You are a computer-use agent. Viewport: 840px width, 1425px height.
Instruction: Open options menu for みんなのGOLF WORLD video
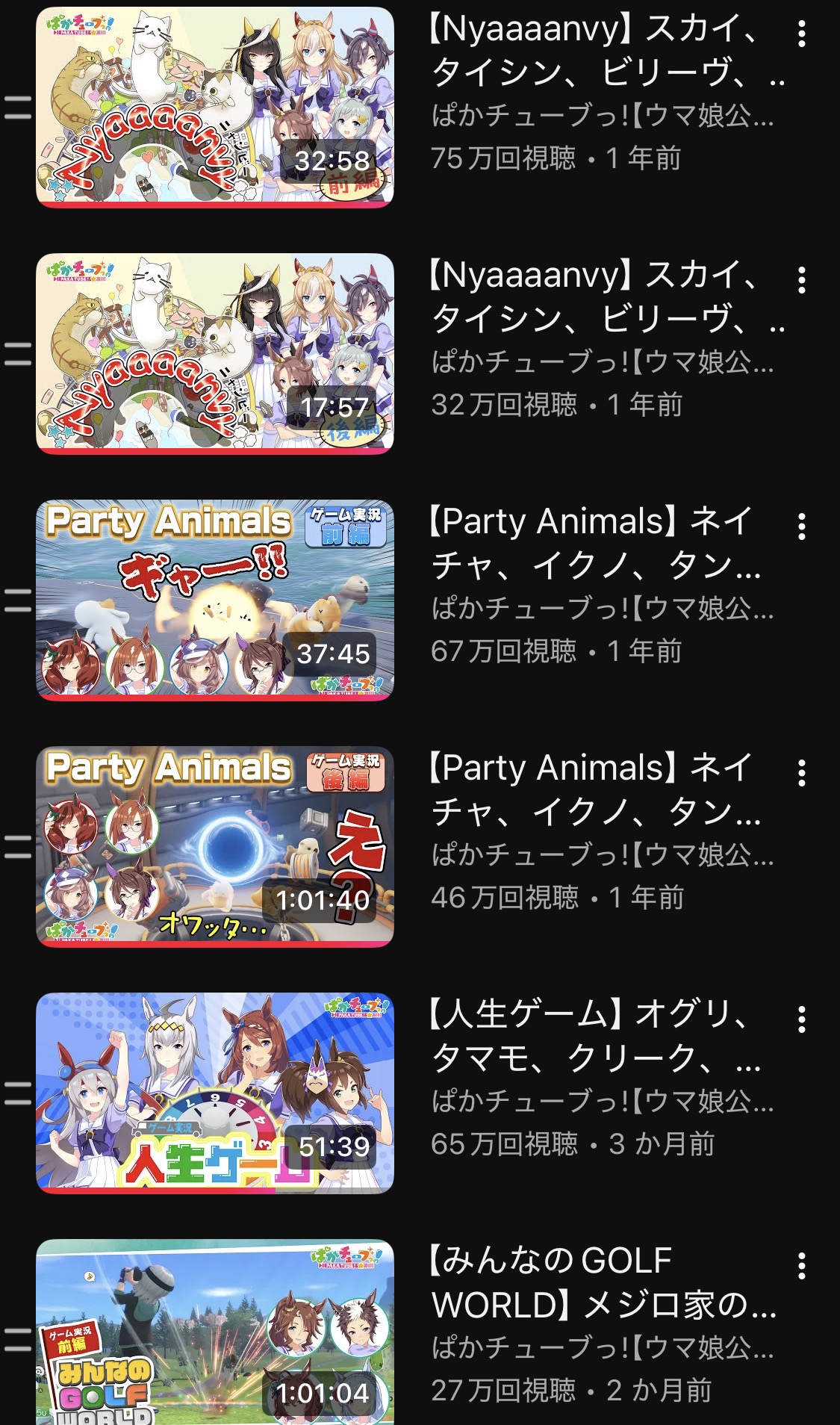click(801, 1267)
